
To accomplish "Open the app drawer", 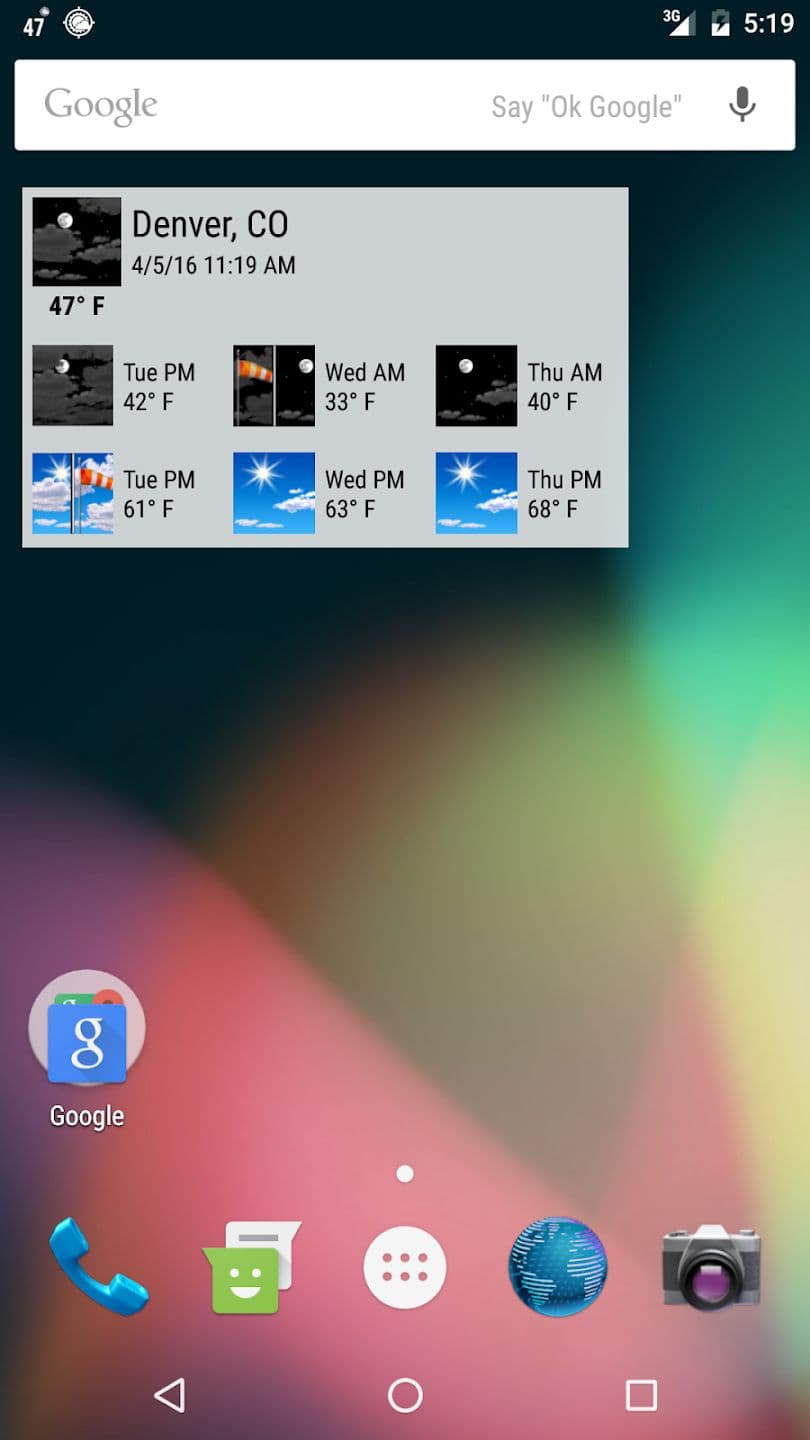I will 405,1267.
